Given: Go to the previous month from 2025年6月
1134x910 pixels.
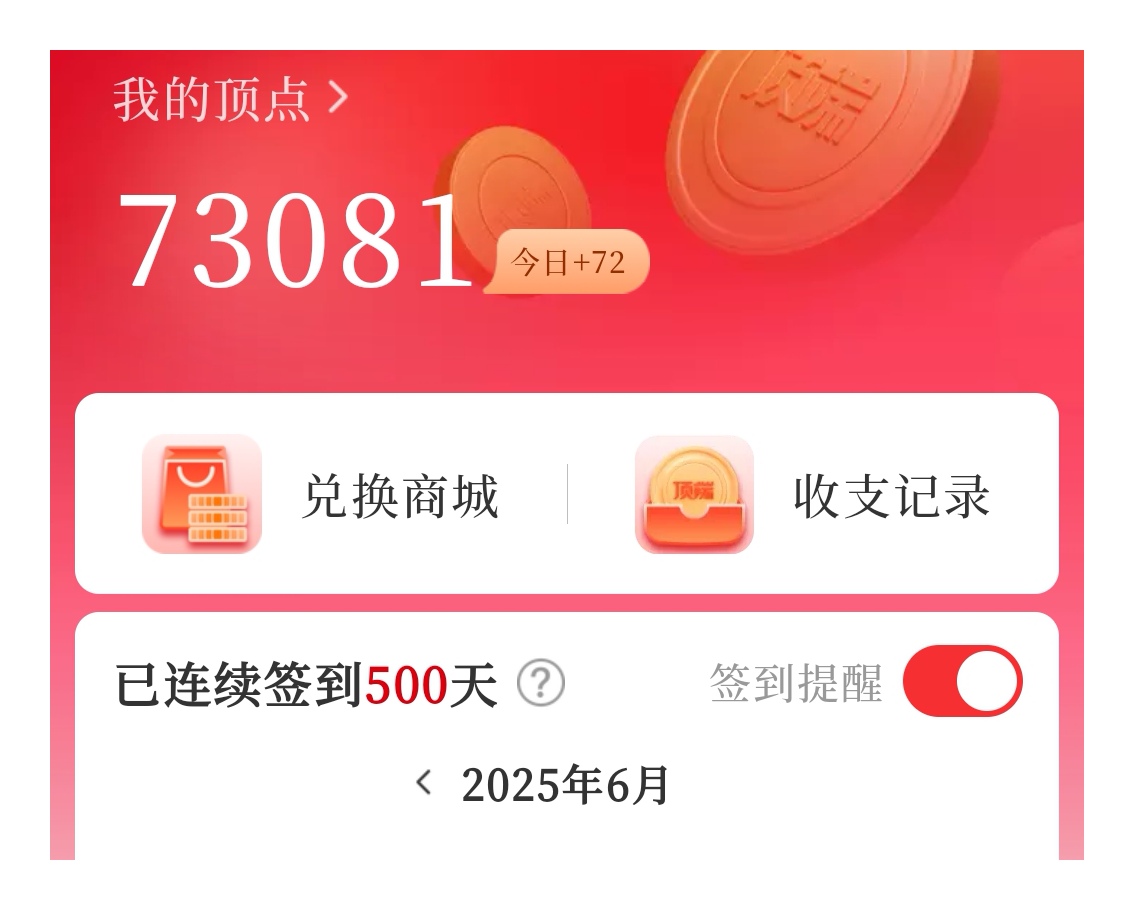Looking at the screenshot, I should pyautogui.click(x=424, y=783).
